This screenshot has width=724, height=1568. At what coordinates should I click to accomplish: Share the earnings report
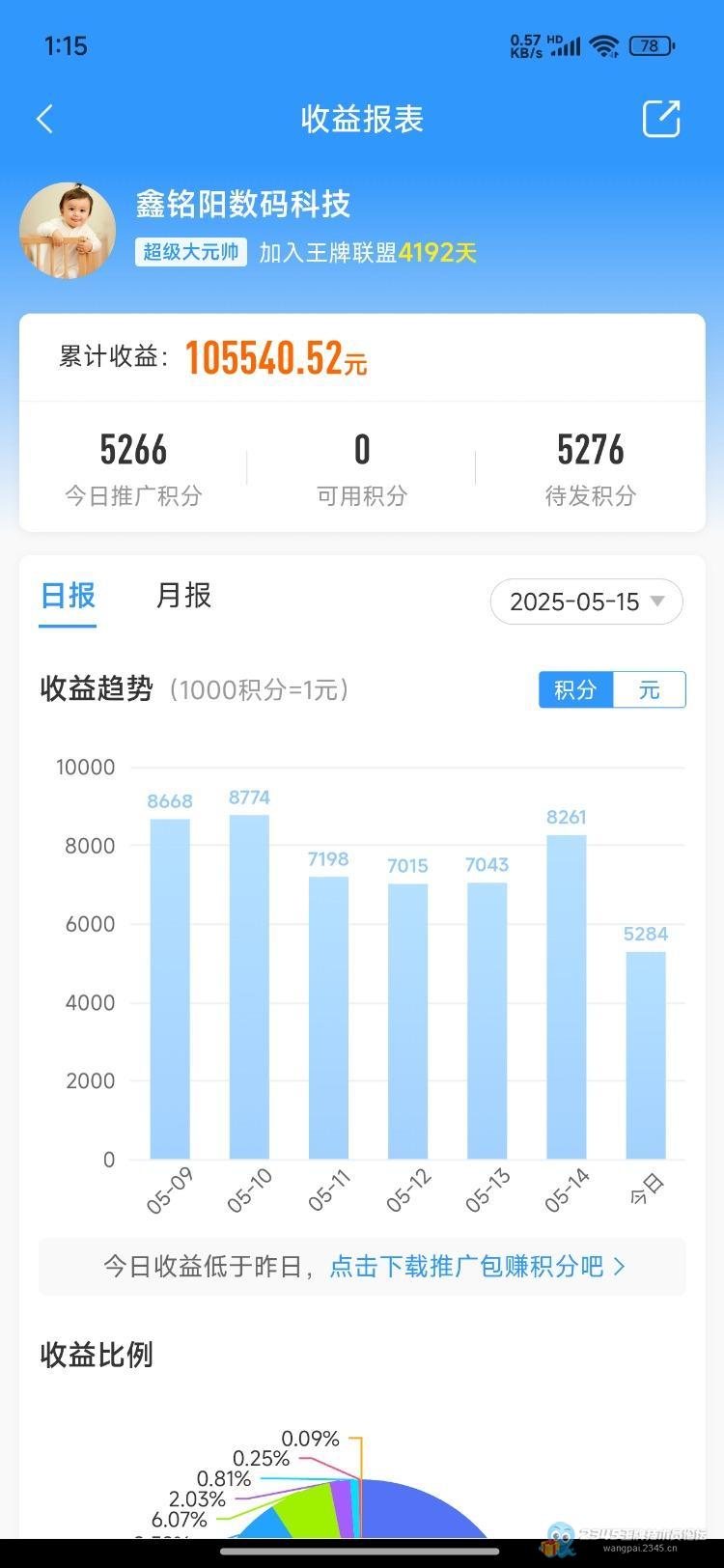click(661, 119)
